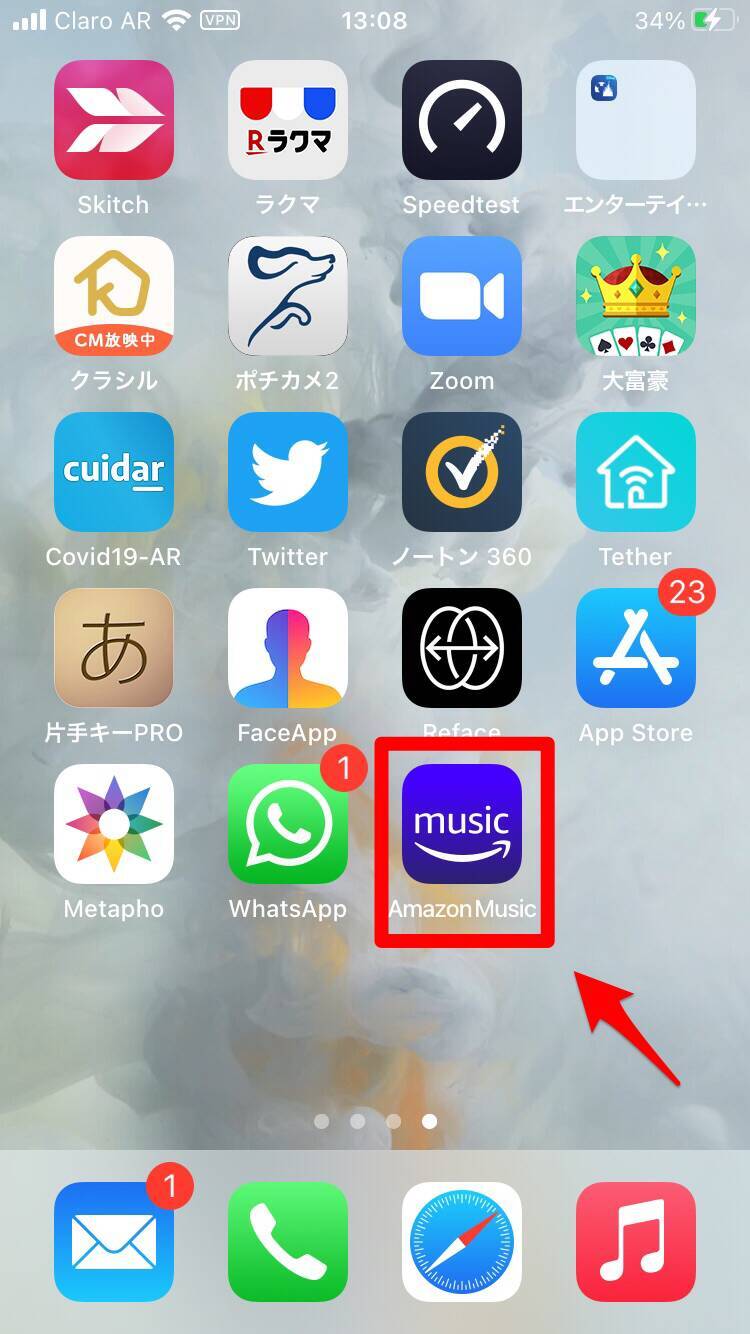
Task: Open the エンターテイ… folder
Action: [x=636, y=120]
